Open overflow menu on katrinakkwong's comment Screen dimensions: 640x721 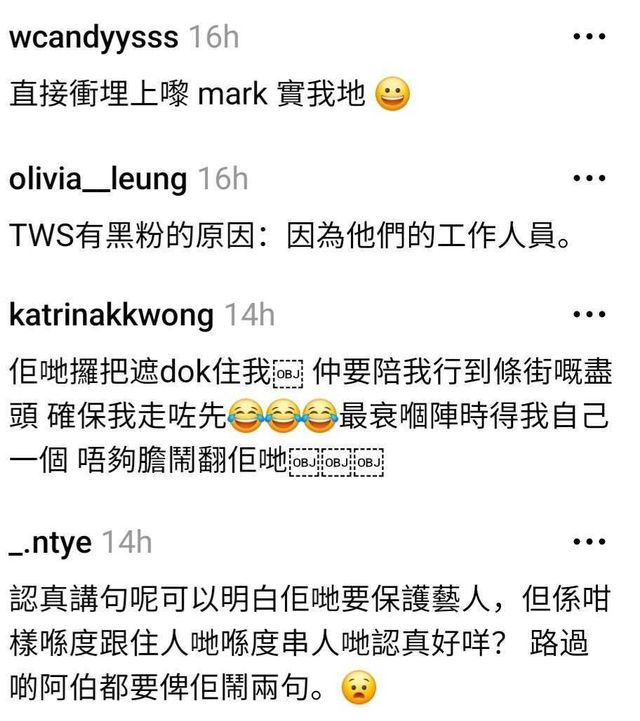tap(590, 315)
